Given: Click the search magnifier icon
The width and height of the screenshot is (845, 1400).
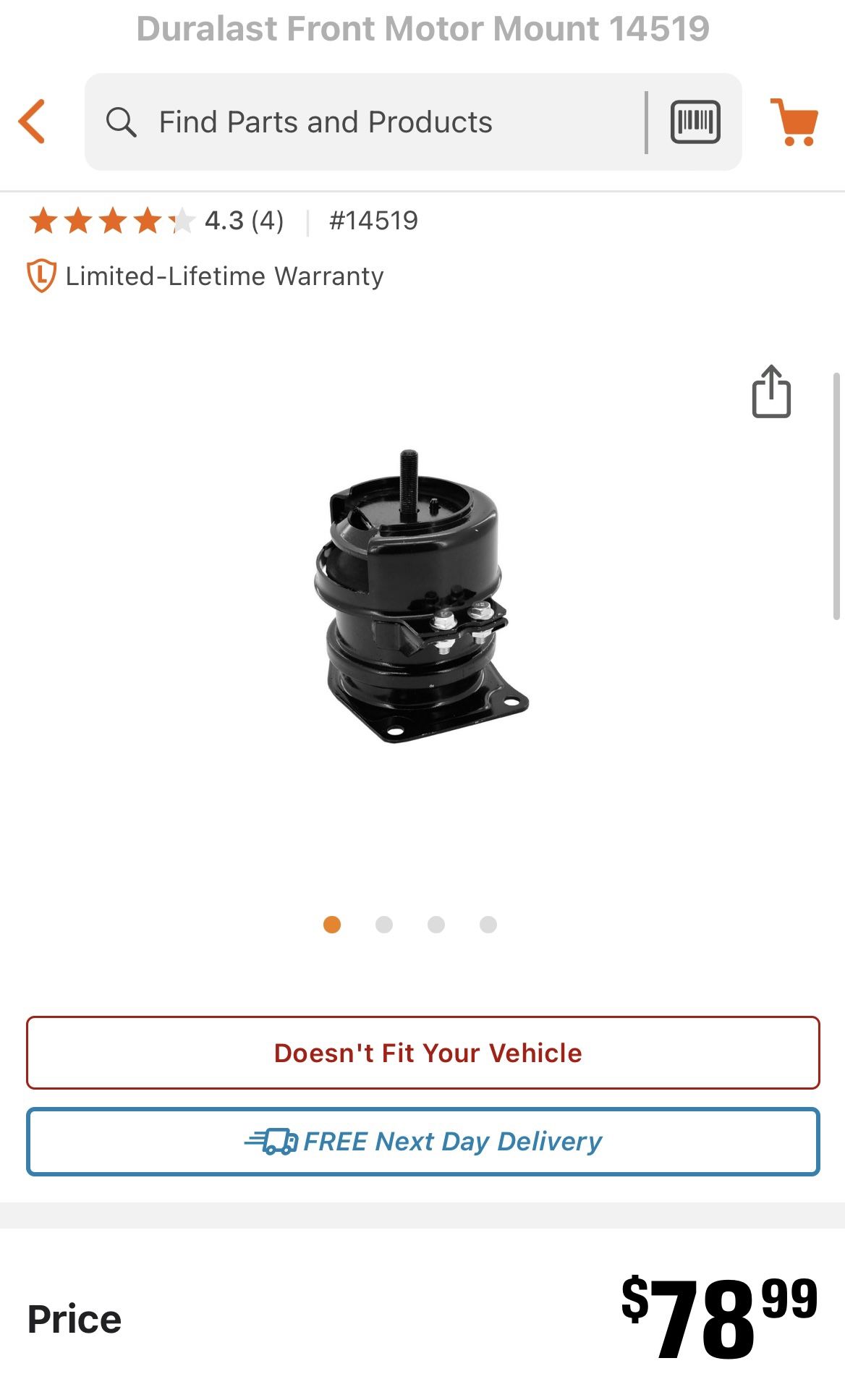Looking at the screenshot, I should [122, 122].
